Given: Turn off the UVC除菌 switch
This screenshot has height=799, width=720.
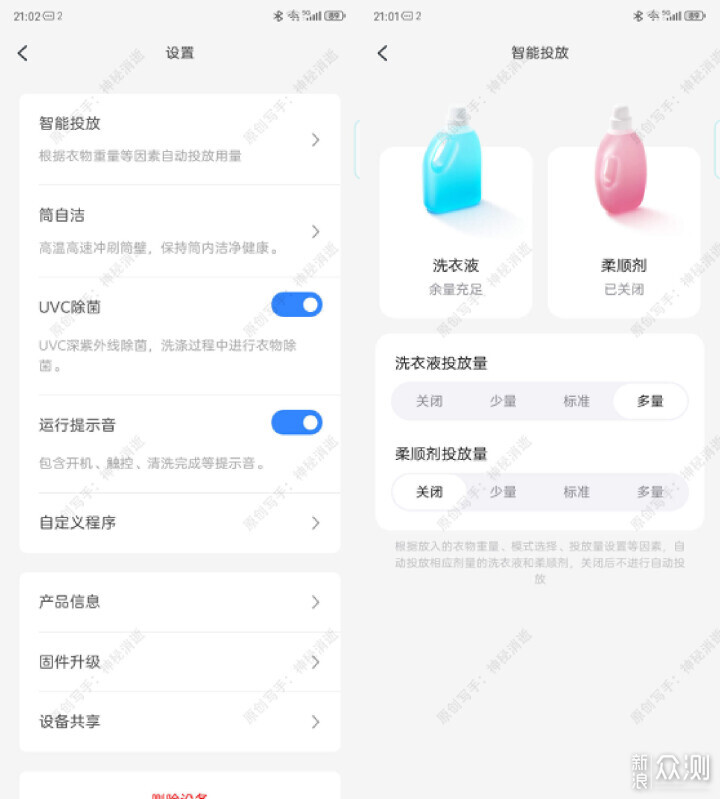Looking at the screenshot, I should coord(296,305).
